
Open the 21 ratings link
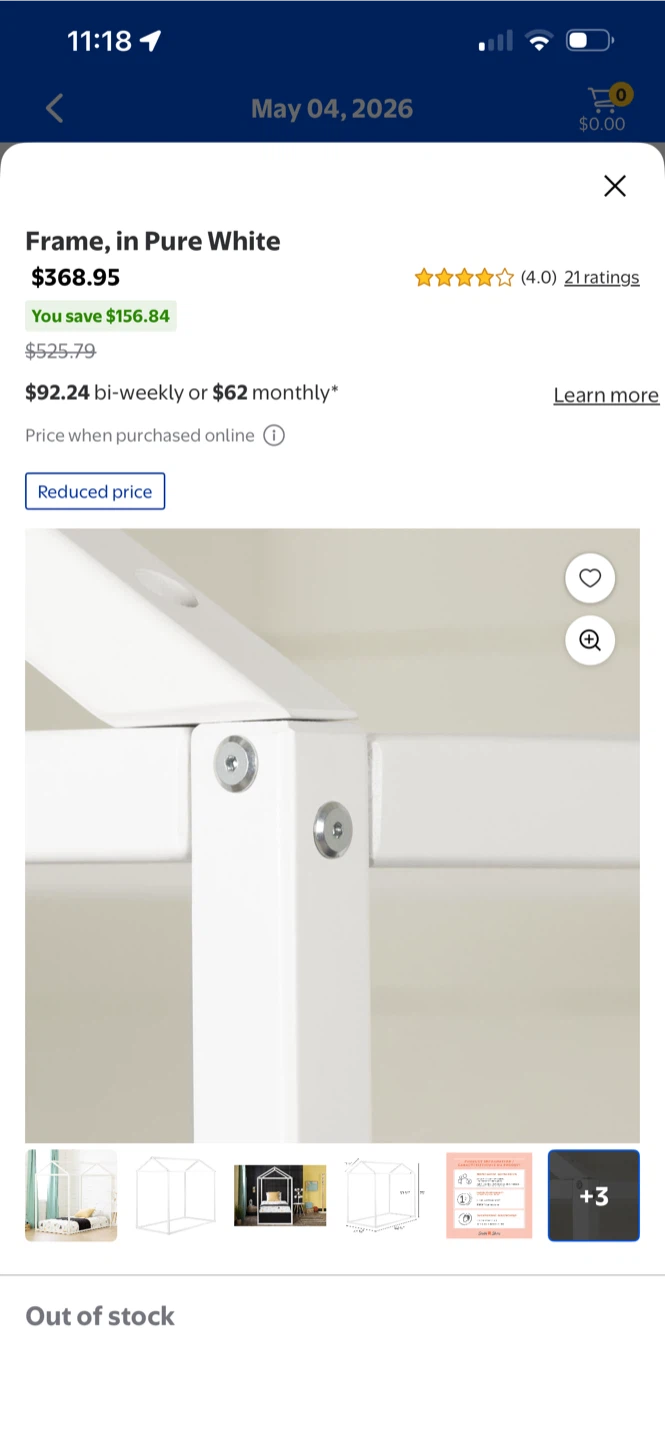click(602, 277)
